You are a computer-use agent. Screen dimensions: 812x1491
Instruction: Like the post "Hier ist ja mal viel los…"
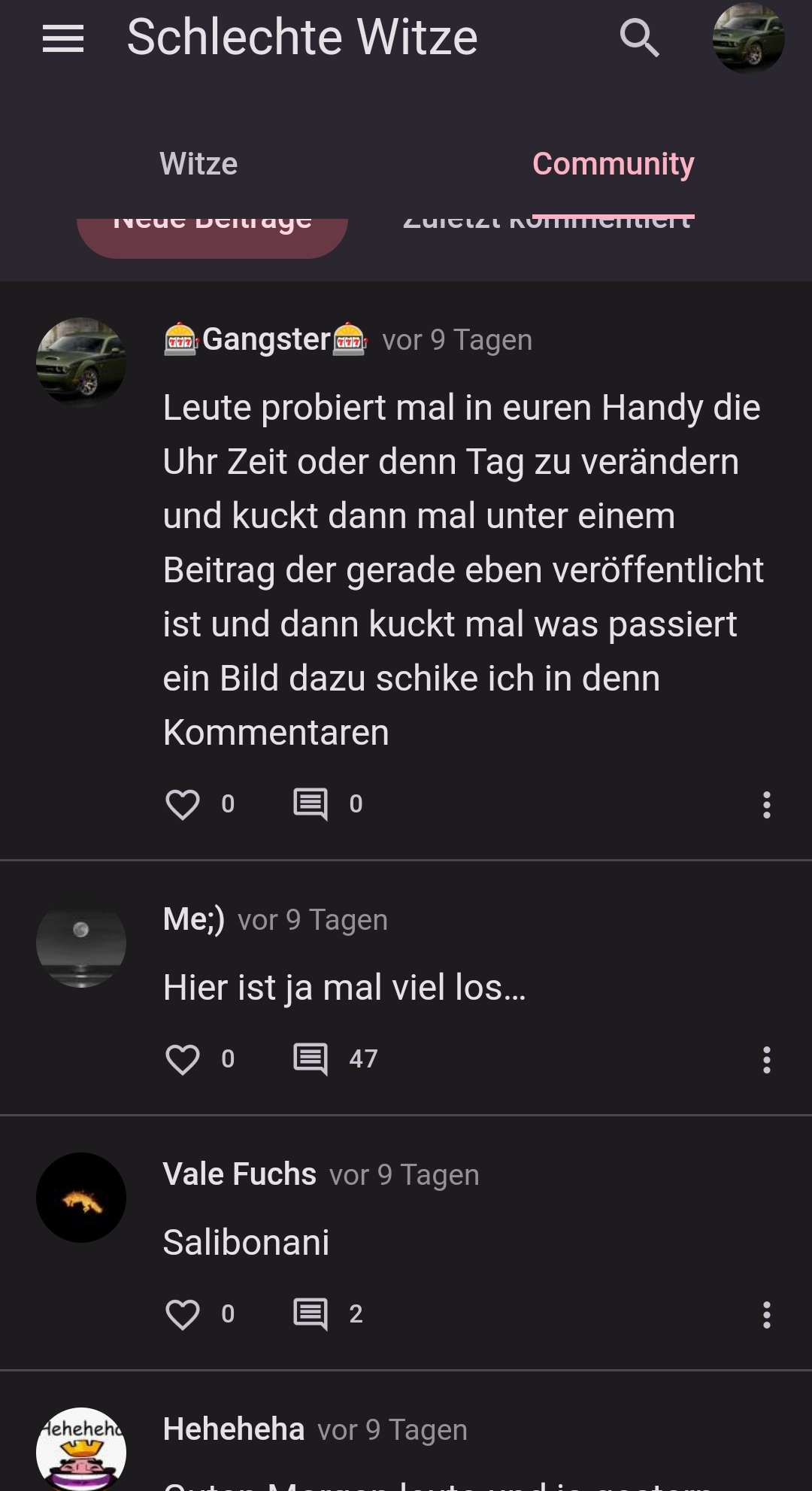click(x=183, y=1059)
